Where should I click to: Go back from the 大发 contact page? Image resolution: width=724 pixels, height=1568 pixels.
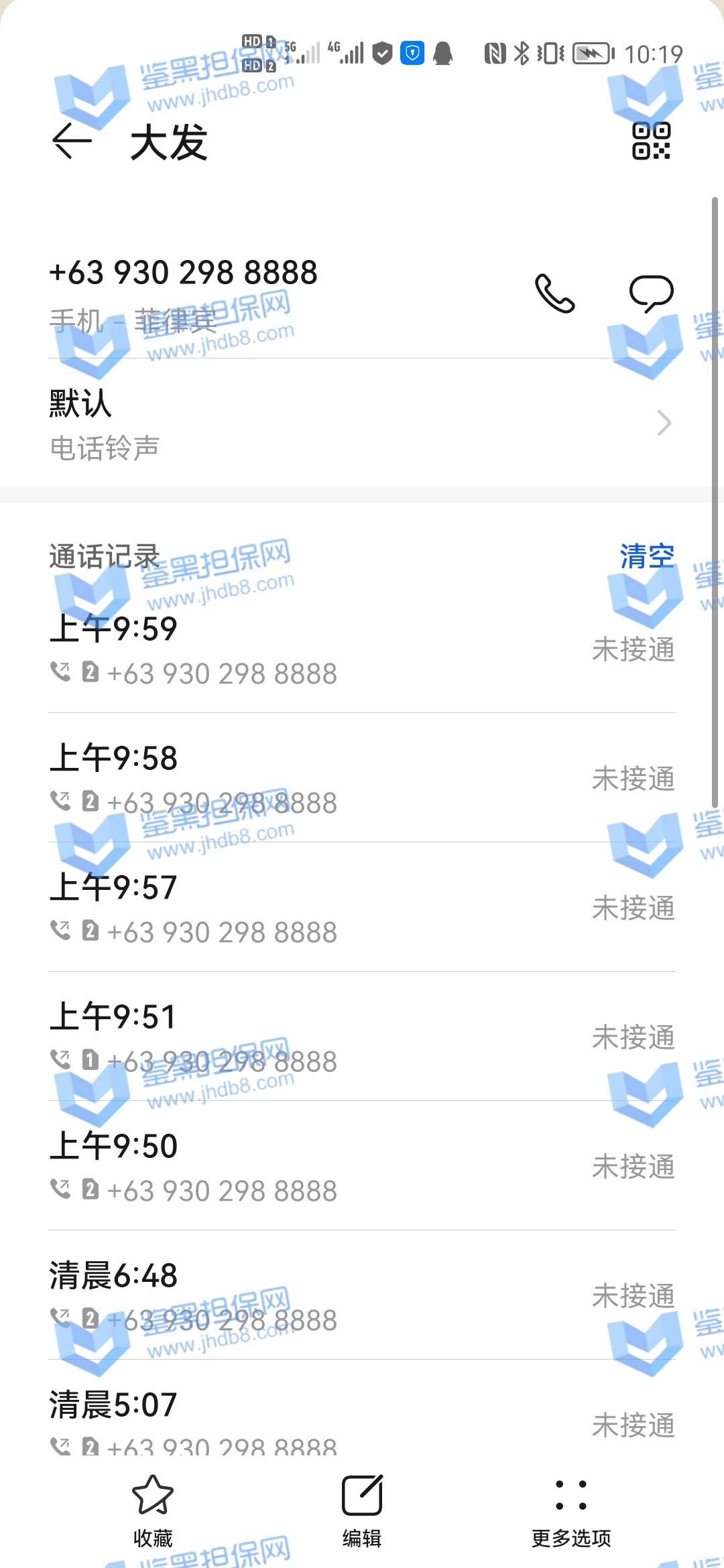click(72, 141)
